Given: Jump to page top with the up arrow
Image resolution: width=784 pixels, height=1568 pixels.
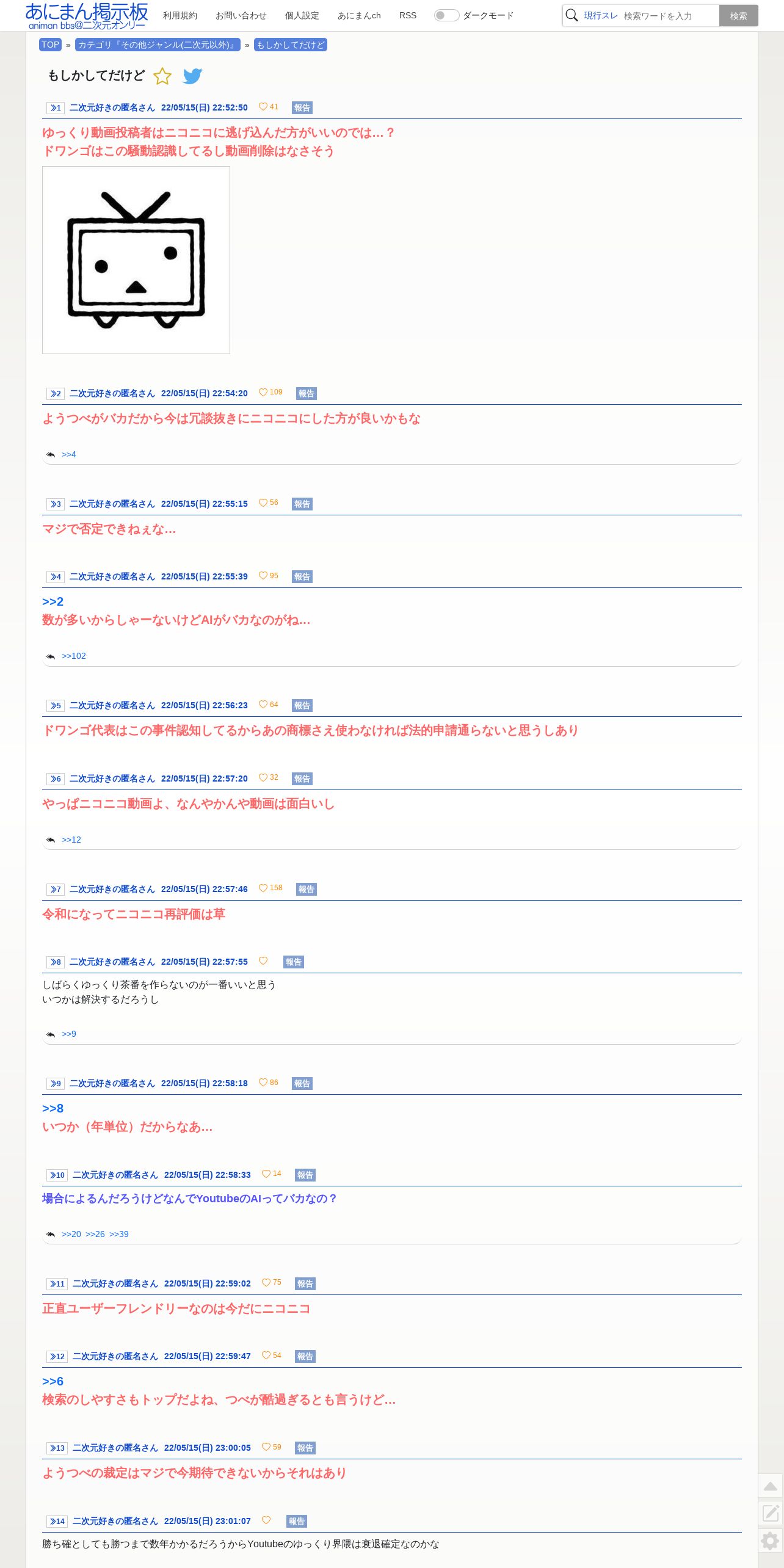Looking at the screenshot, I should pyautogui.click(x=771, y=1486).
